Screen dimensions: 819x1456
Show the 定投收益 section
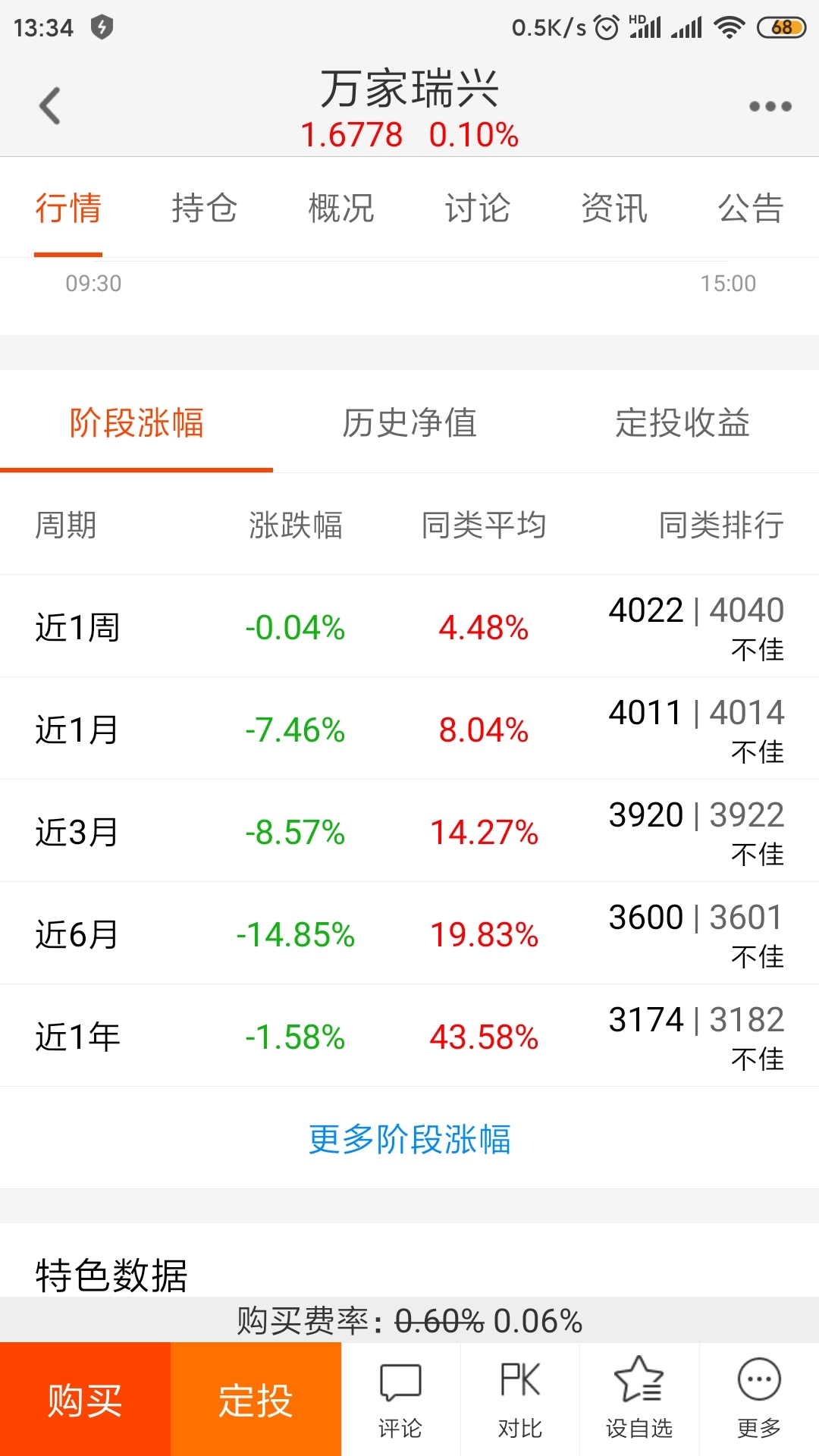tap(682, 422)
